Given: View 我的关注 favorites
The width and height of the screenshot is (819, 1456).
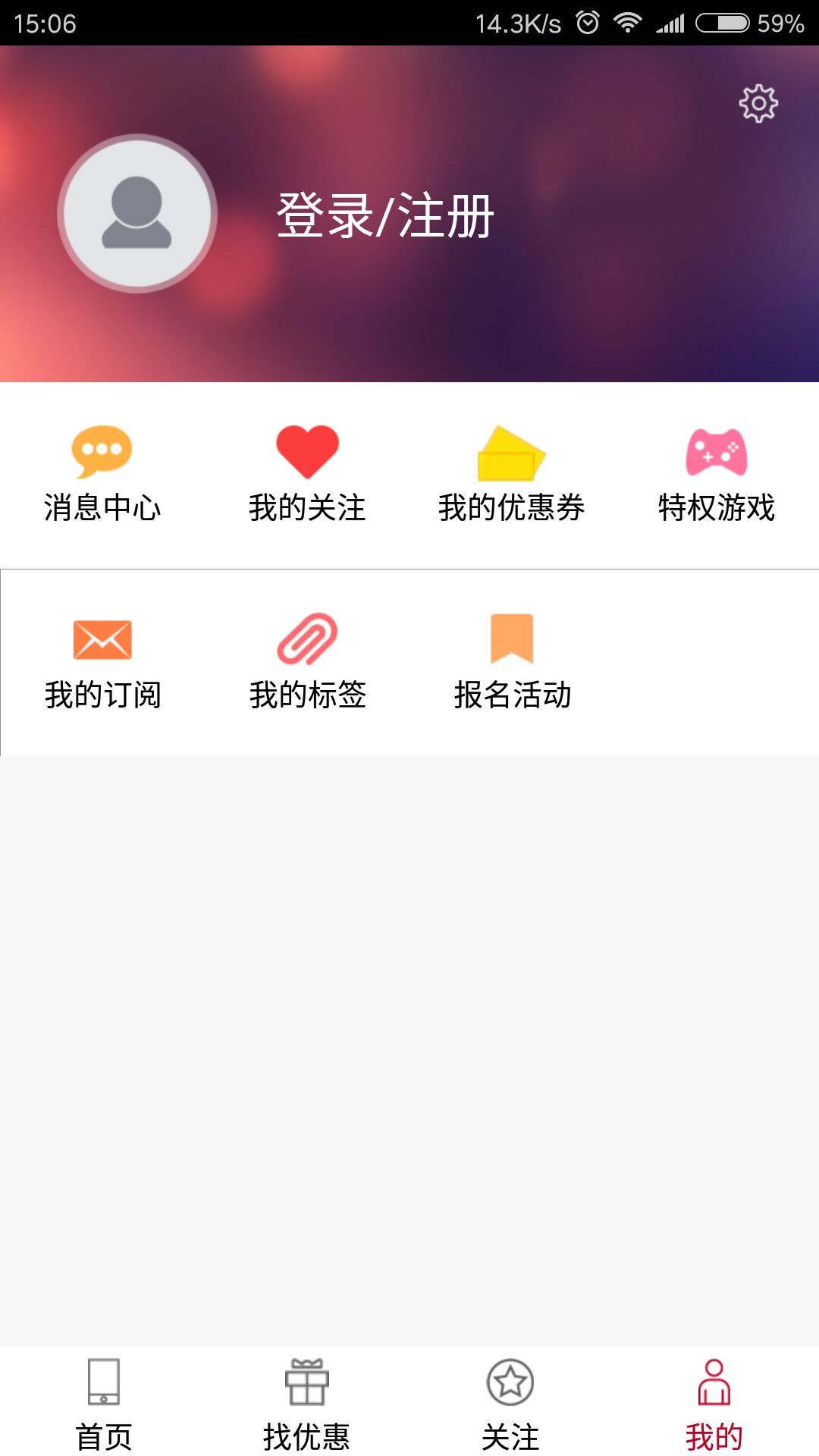Looking at the screenshot, I should point(307,475).
